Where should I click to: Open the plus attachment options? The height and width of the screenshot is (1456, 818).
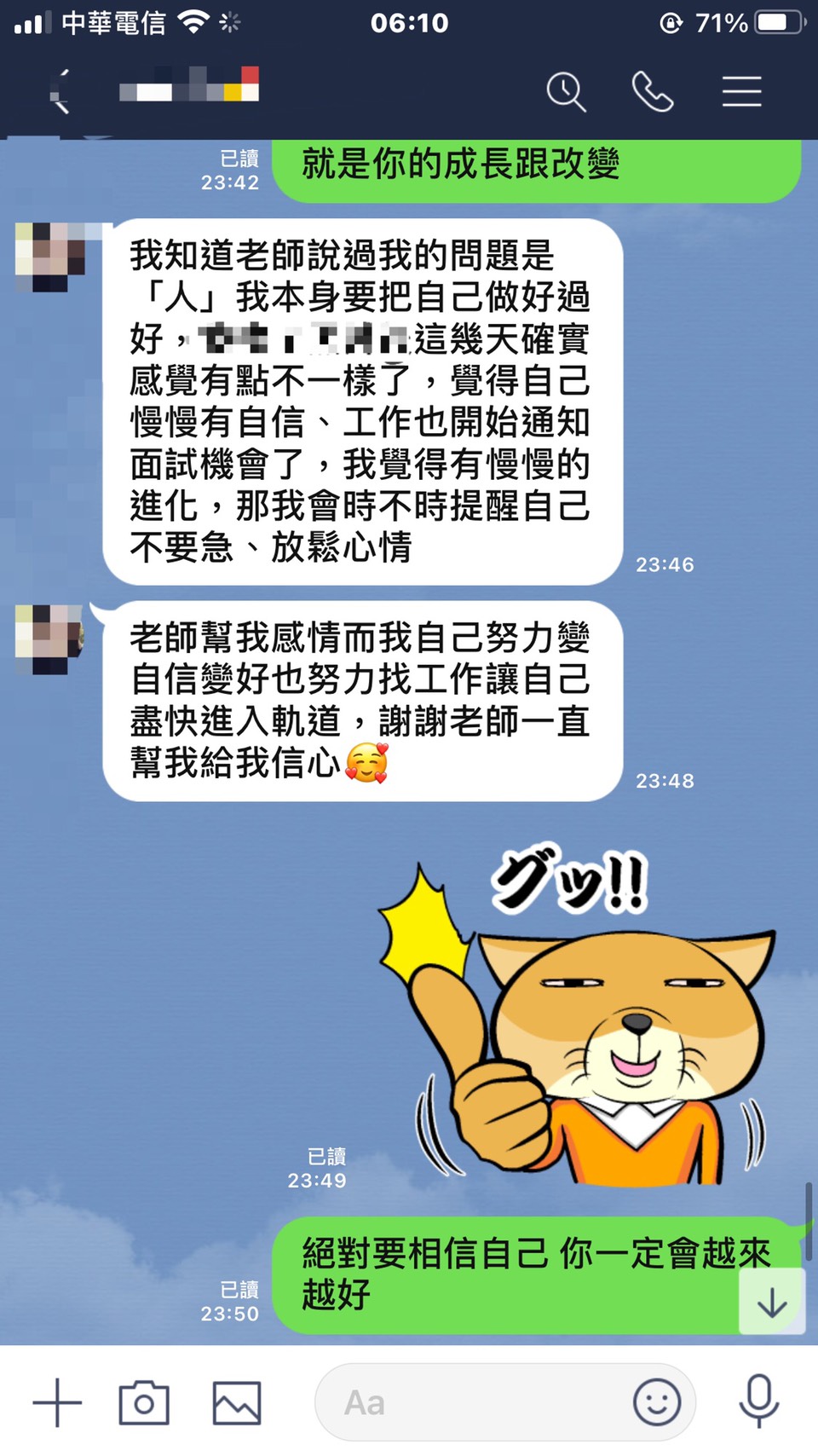tap(57, 1402)
